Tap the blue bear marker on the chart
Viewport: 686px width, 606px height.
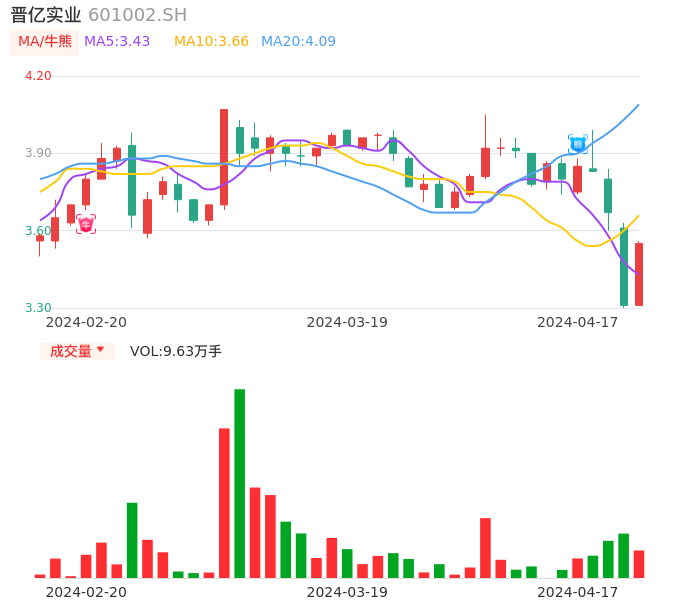click(x=578, y=144)
